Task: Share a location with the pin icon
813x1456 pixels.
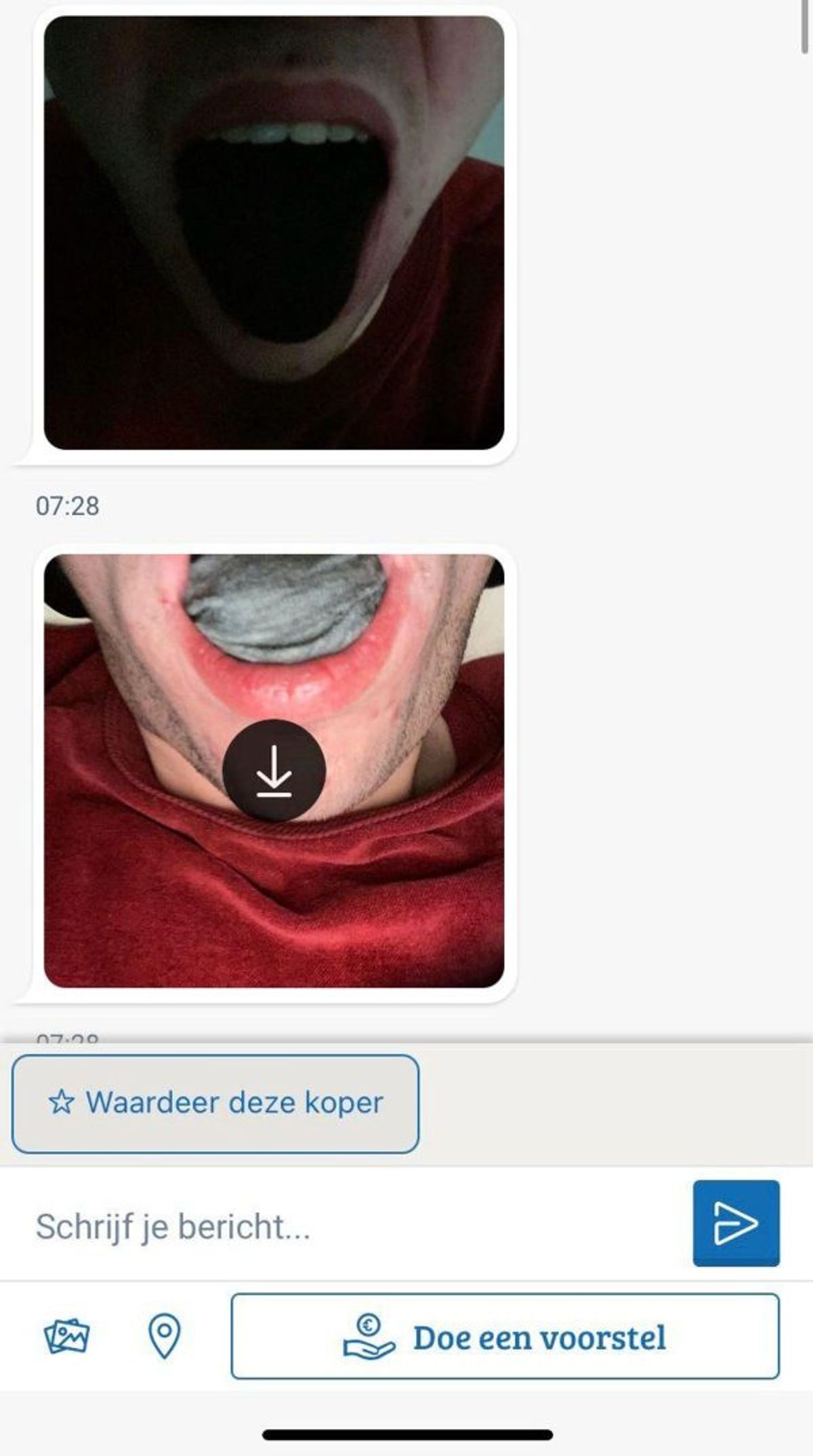Action: click(164, 1336)
